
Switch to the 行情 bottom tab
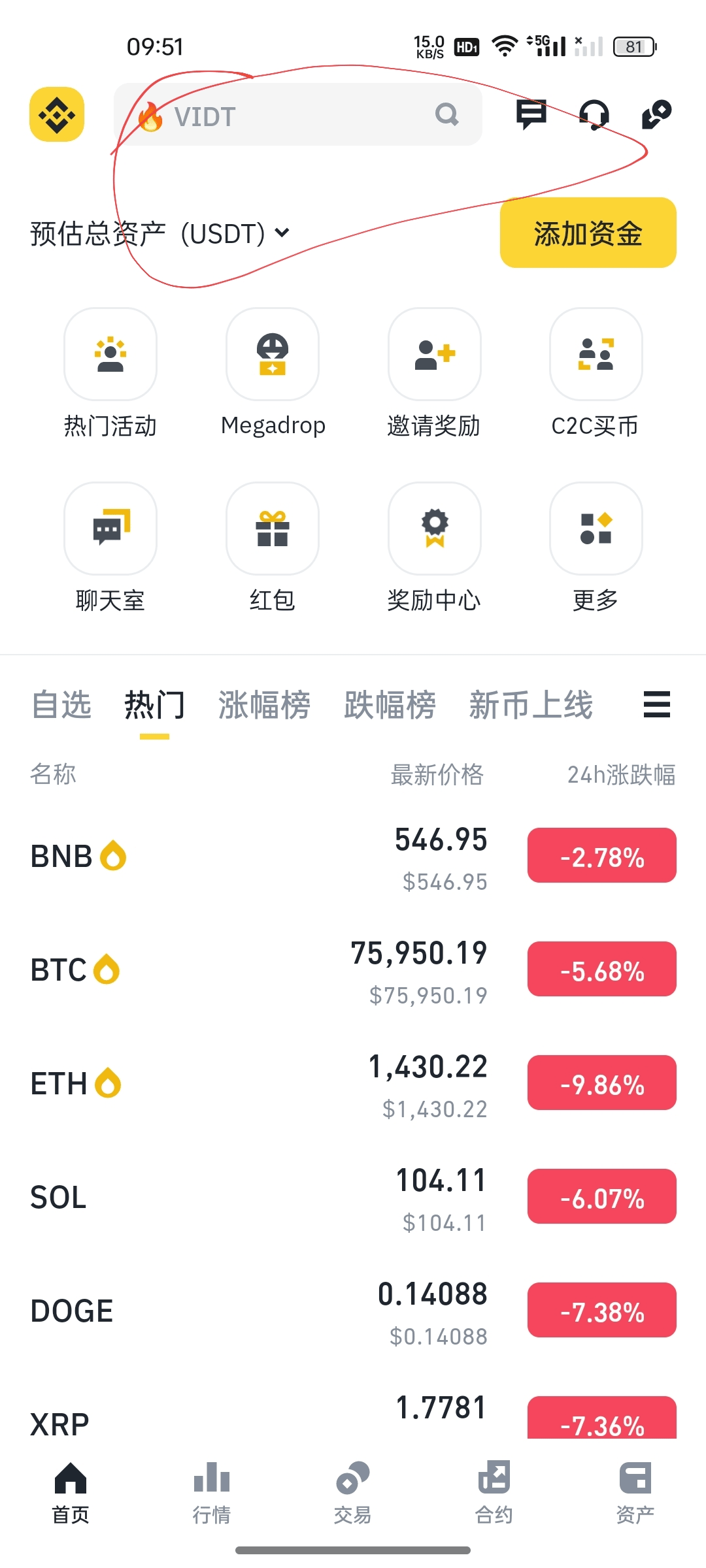[212, 1492]
